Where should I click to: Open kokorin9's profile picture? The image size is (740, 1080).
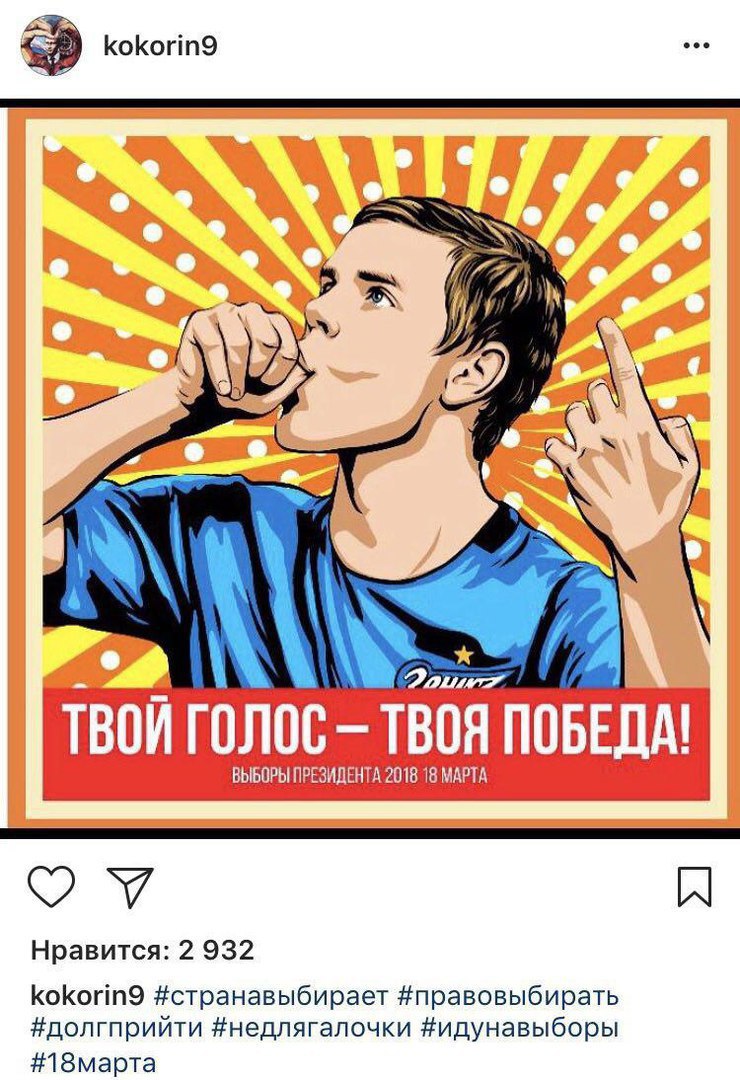pyautogui.click(x=51, y=46)
